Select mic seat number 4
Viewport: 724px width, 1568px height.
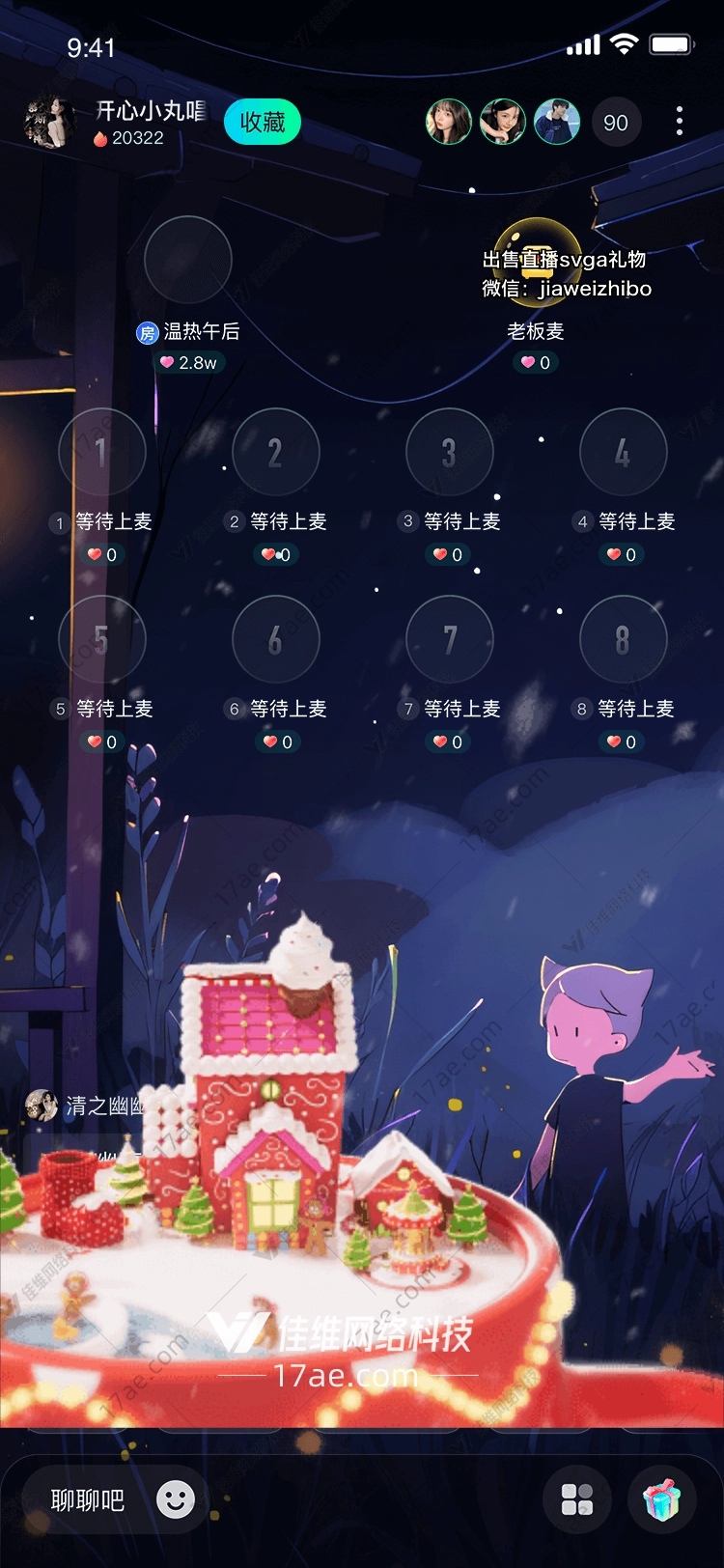(x=624, y=452)
